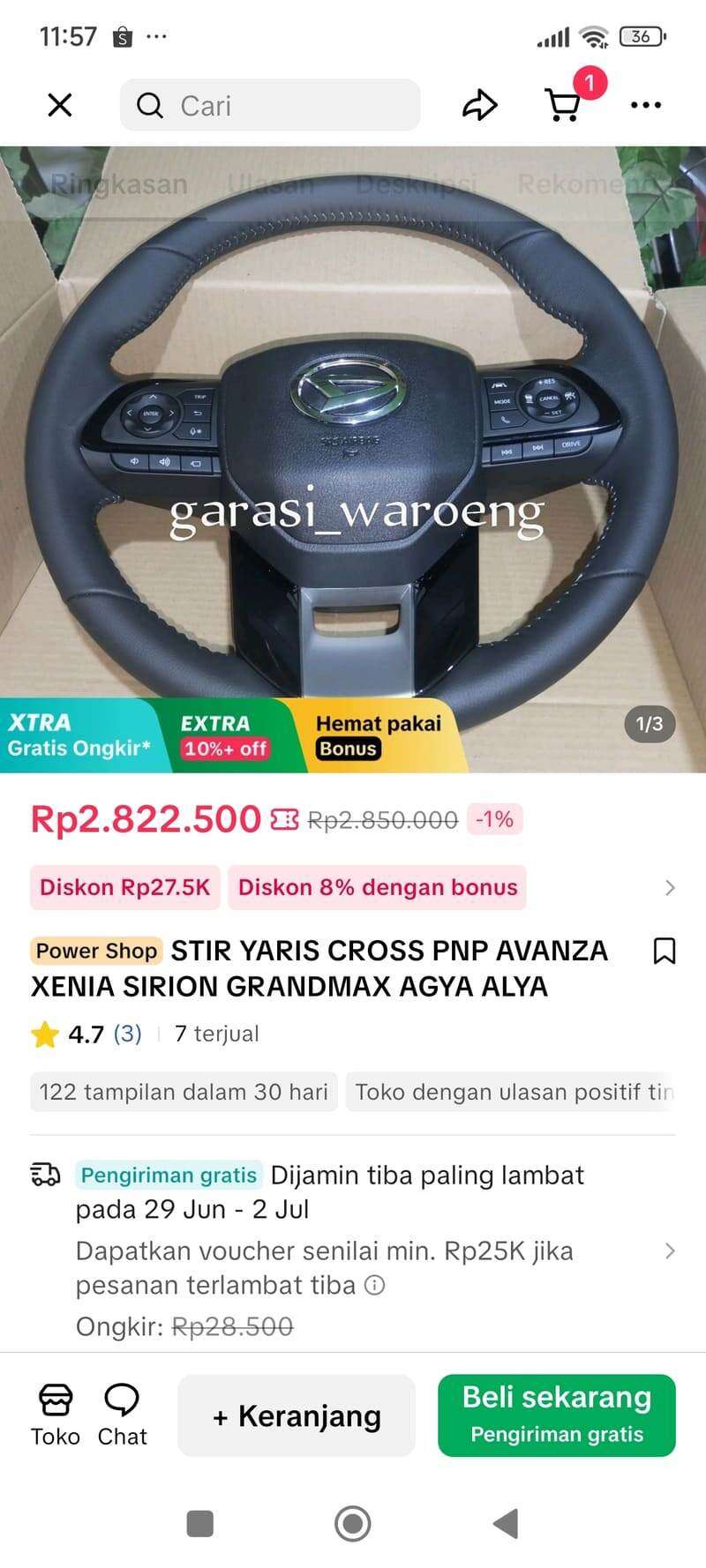Tap Beli sekarang to buy now
This screenshot has height=1568, width=706.
[557, 1415]
